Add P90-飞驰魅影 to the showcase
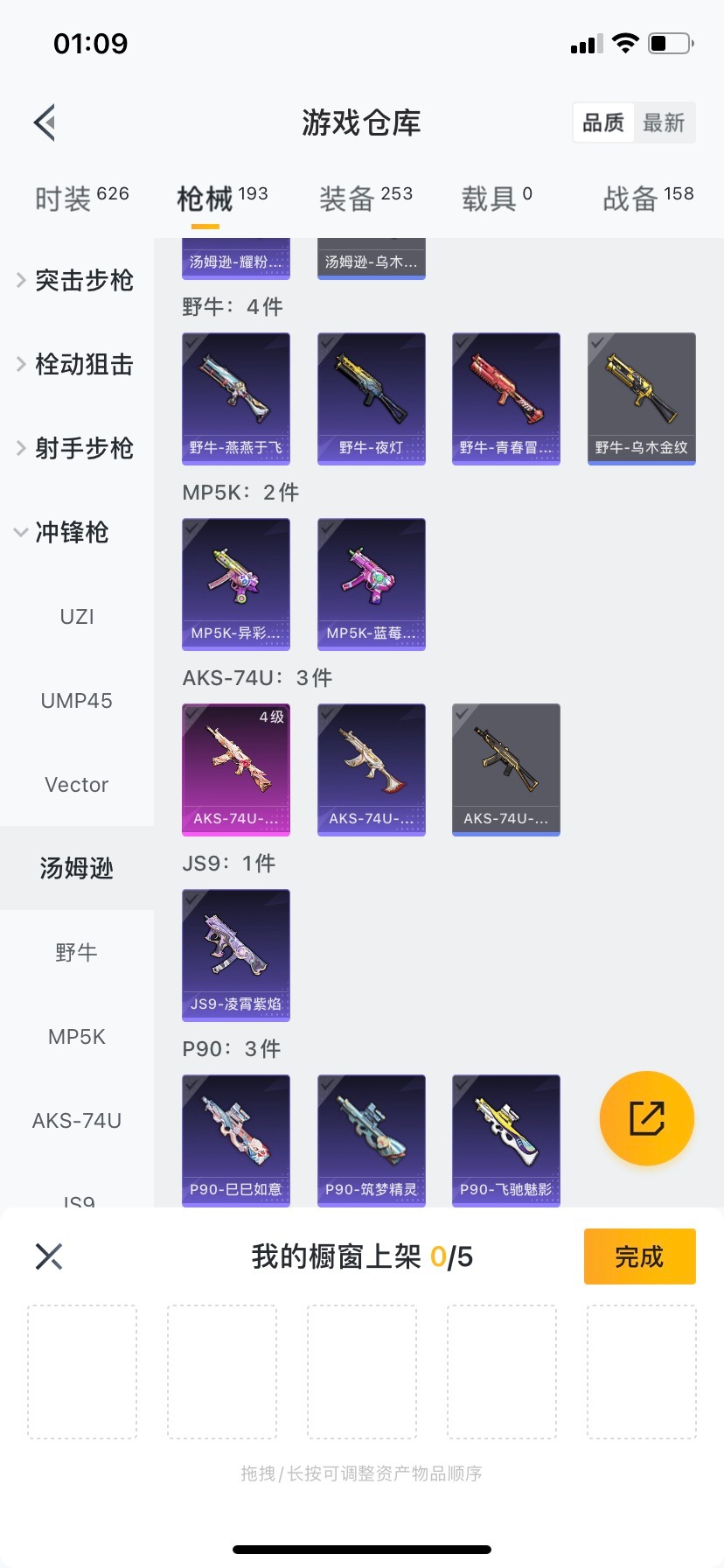This screenshot has height=1568, width=724. point(506,1140)
